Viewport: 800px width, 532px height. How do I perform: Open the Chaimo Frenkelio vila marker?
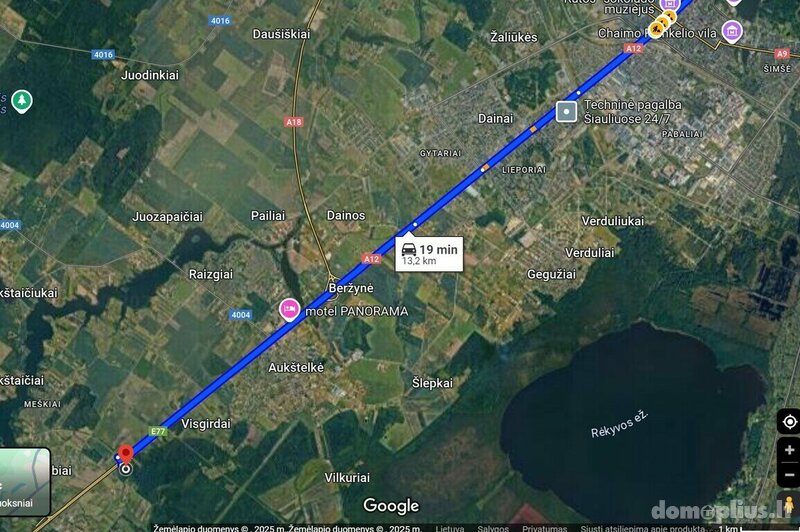733,32
